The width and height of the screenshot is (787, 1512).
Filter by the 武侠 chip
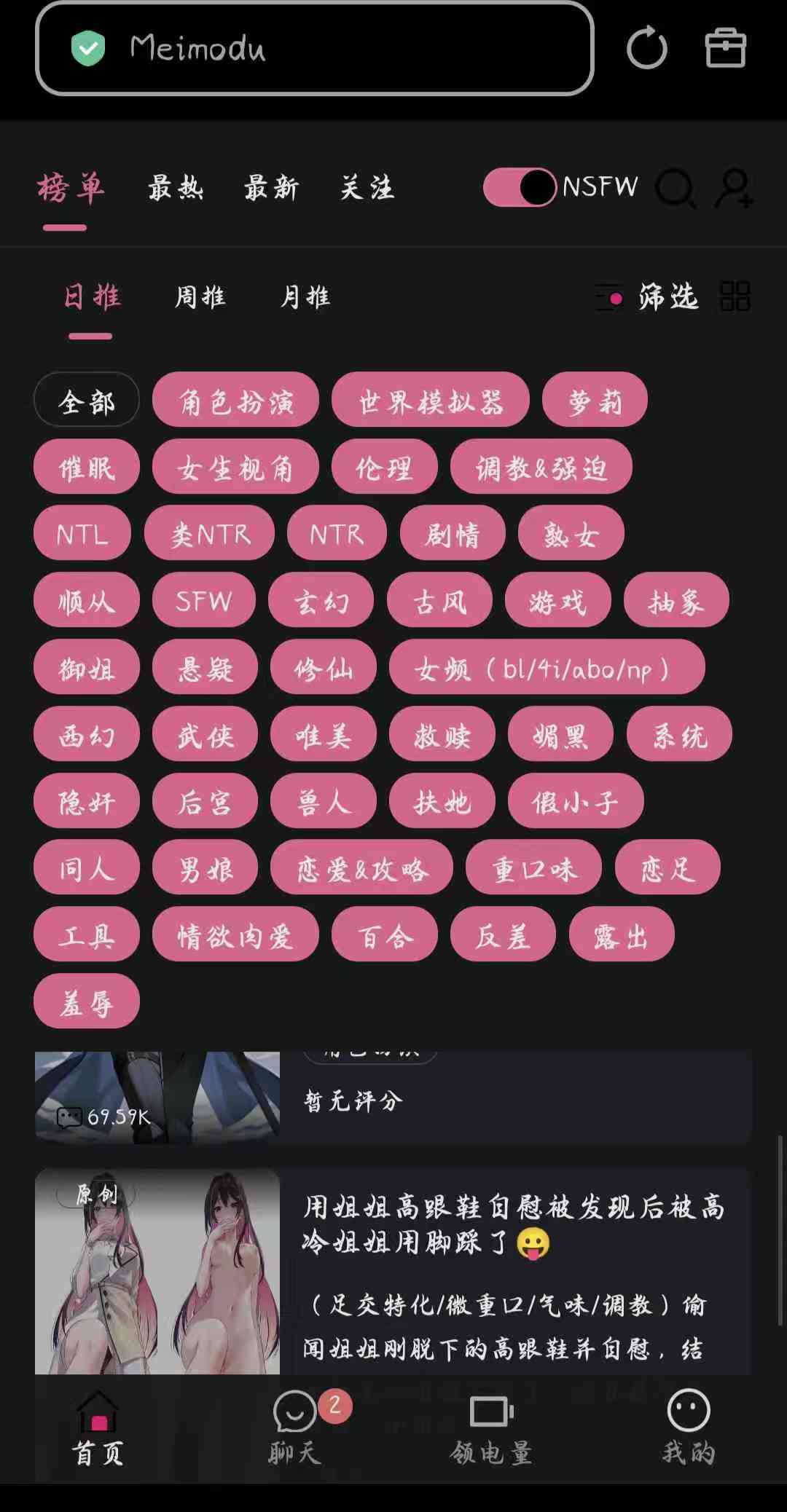tap(205, 735)
